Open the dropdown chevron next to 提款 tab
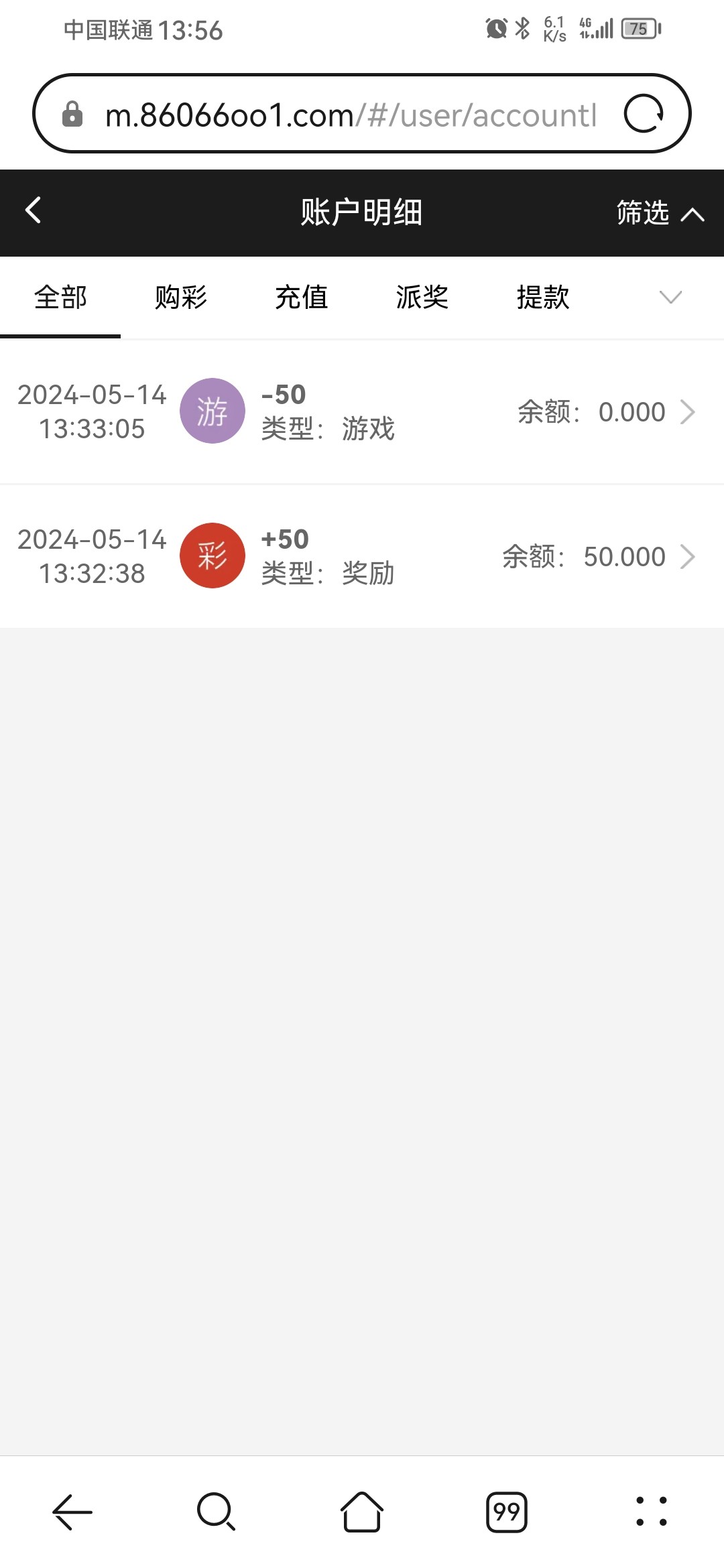This screenshot has height=1568, width=724. coord(669,297)
